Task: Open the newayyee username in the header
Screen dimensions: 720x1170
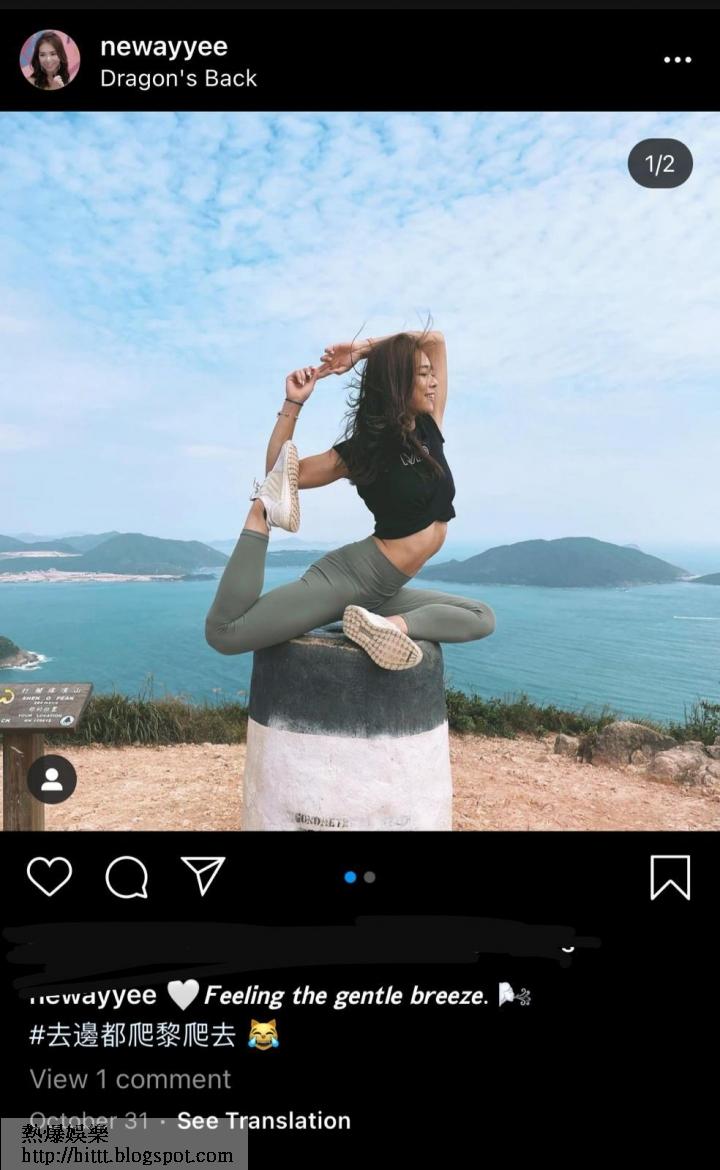Action: coord(164,46)
